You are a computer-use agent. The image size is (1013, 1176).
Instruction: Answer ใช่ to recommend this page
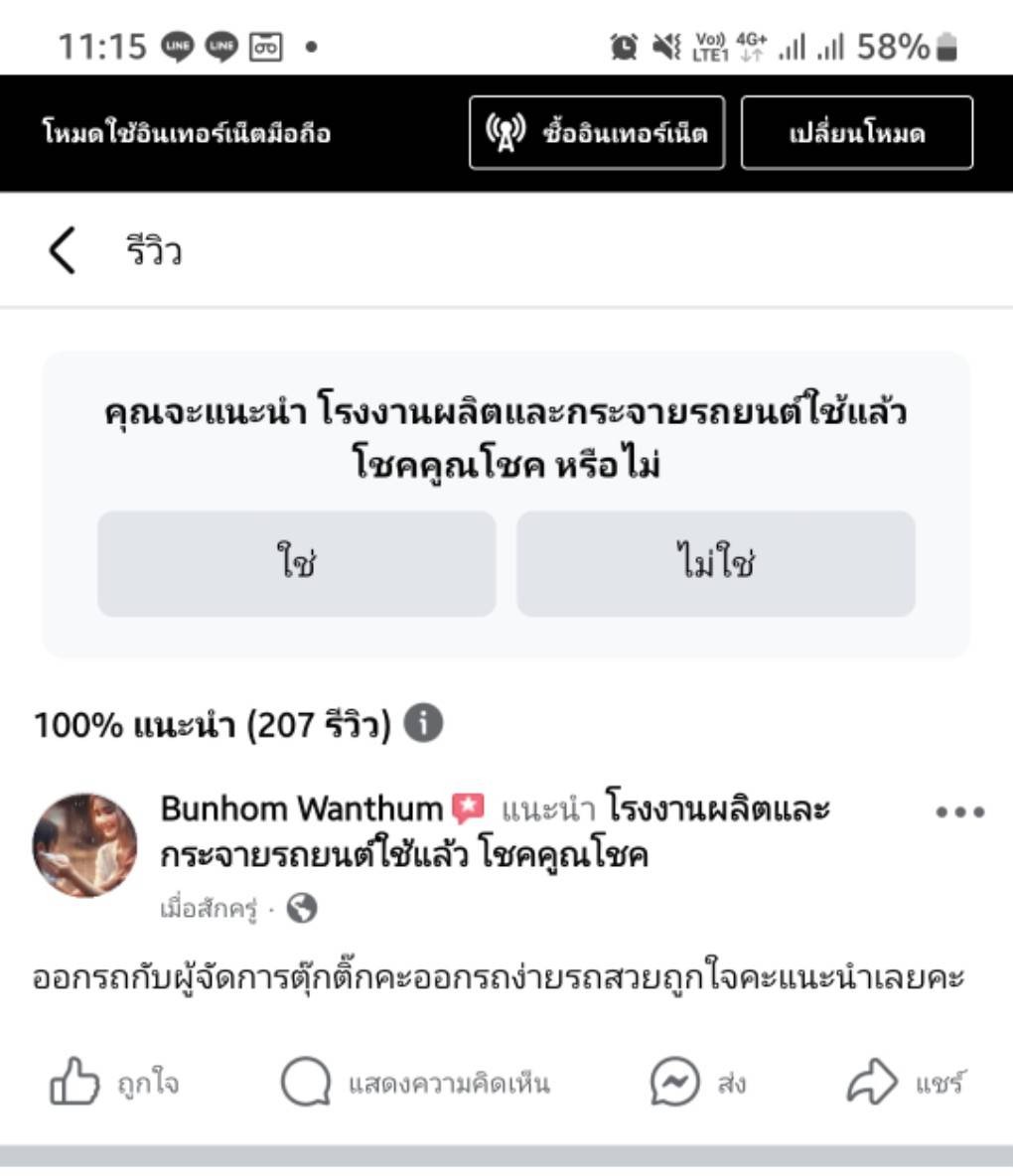(296, 564)
